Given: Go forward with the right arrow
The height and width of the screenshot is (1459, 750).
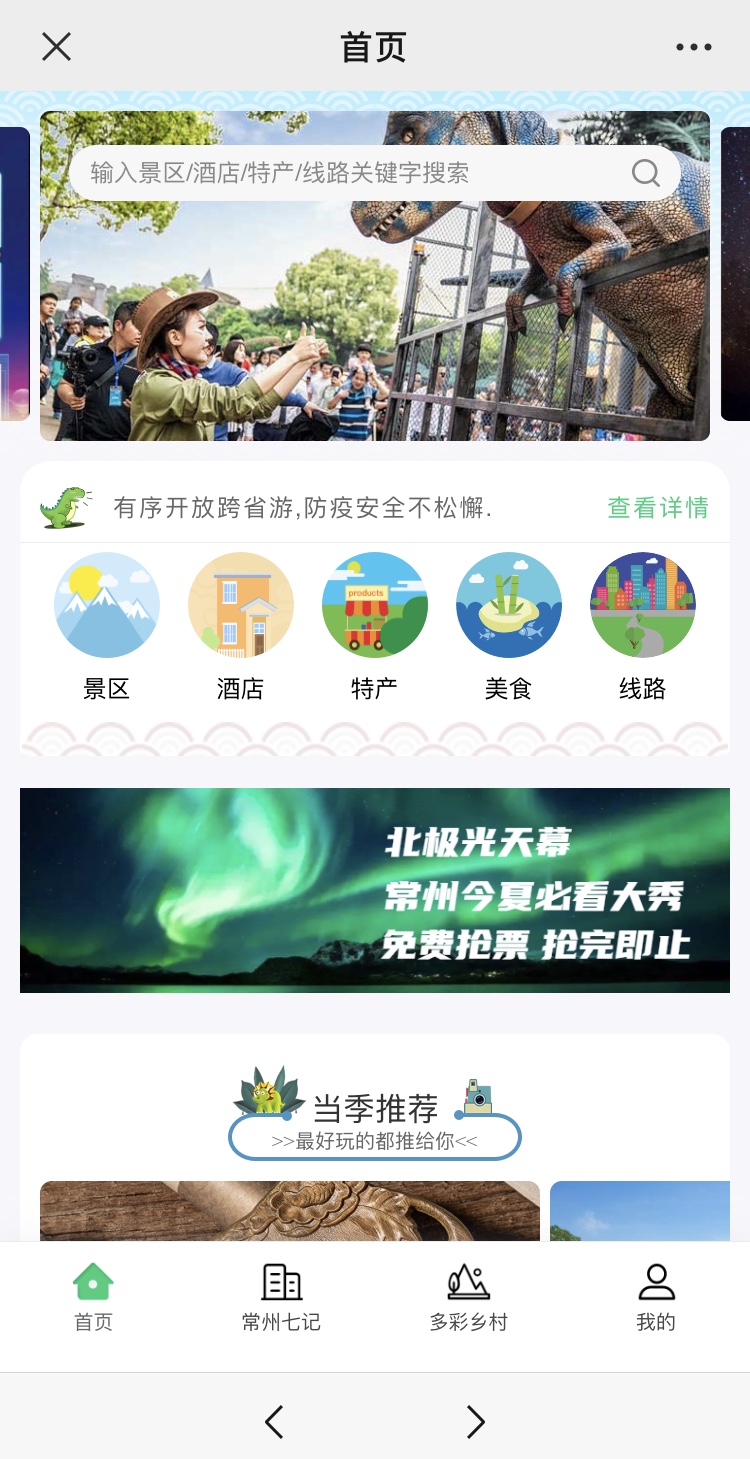Looking at the screenshot, I should (476, 1421).
